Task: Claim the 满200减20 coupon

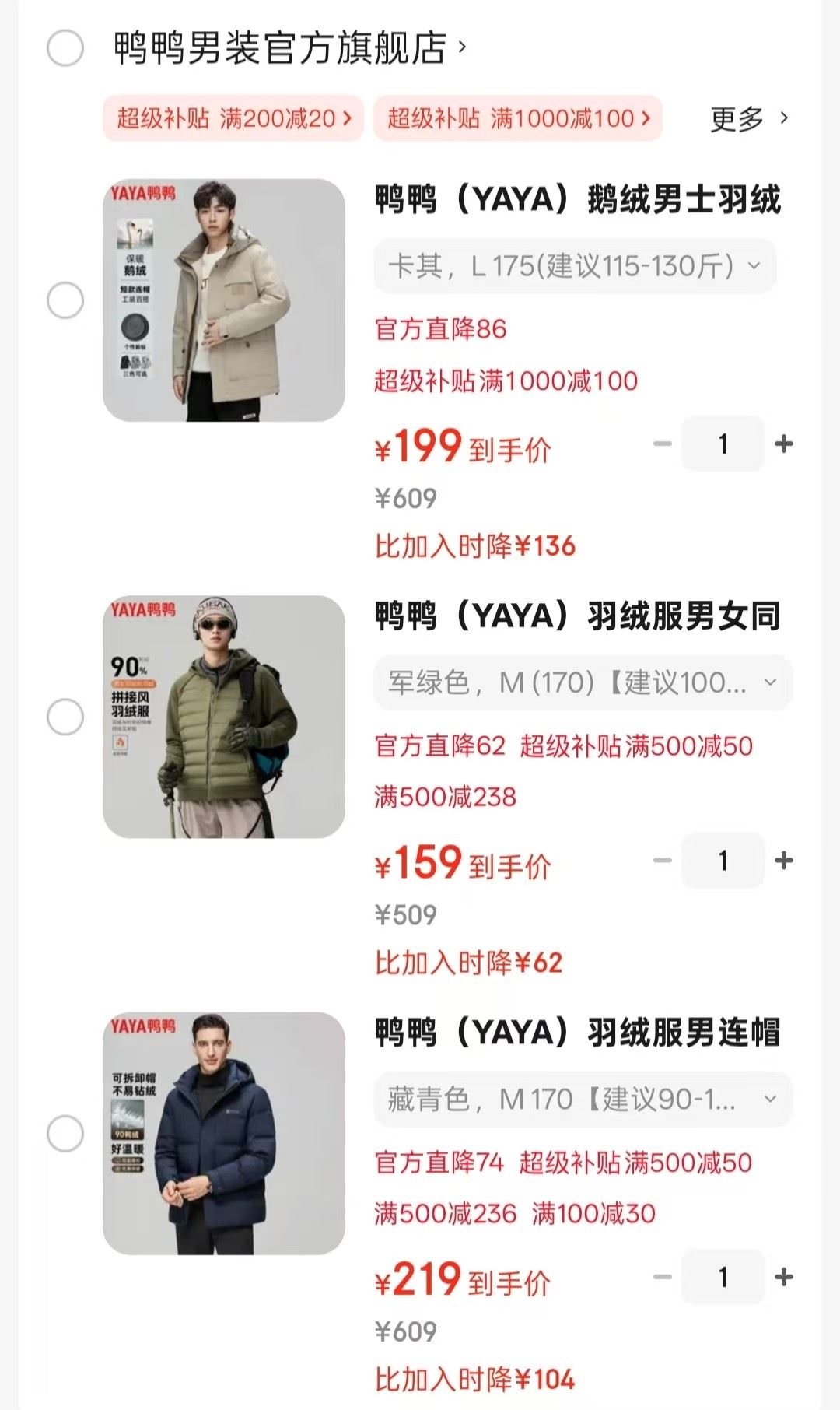Action: coord(233,118)
